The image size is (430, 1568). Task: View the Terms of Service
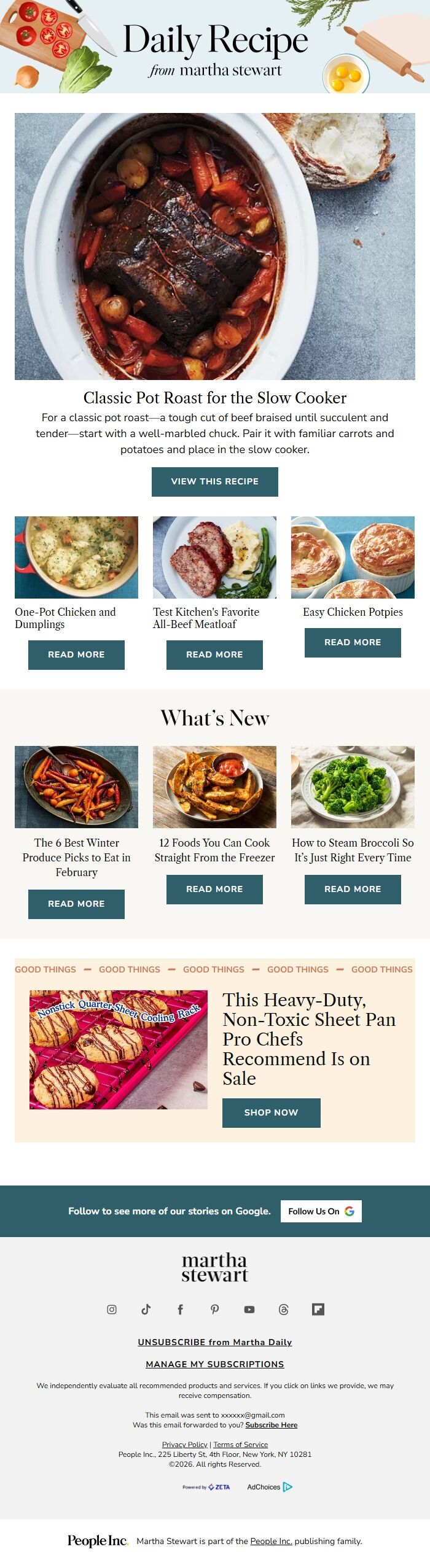click(x=240, y=1445)
